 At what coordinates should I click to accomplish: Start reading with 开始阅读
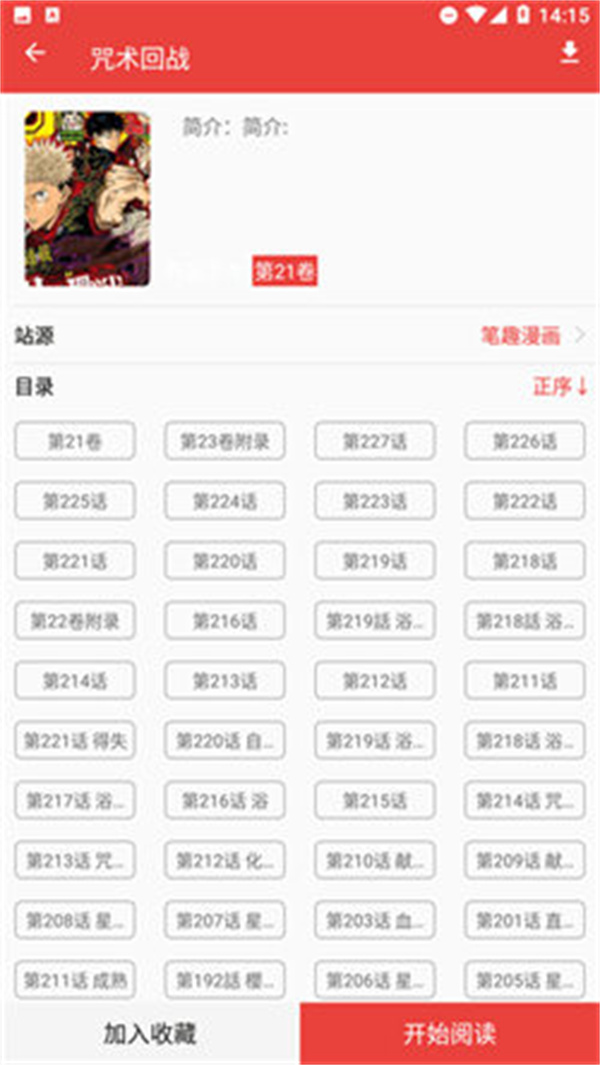(x=450, y=1033)
